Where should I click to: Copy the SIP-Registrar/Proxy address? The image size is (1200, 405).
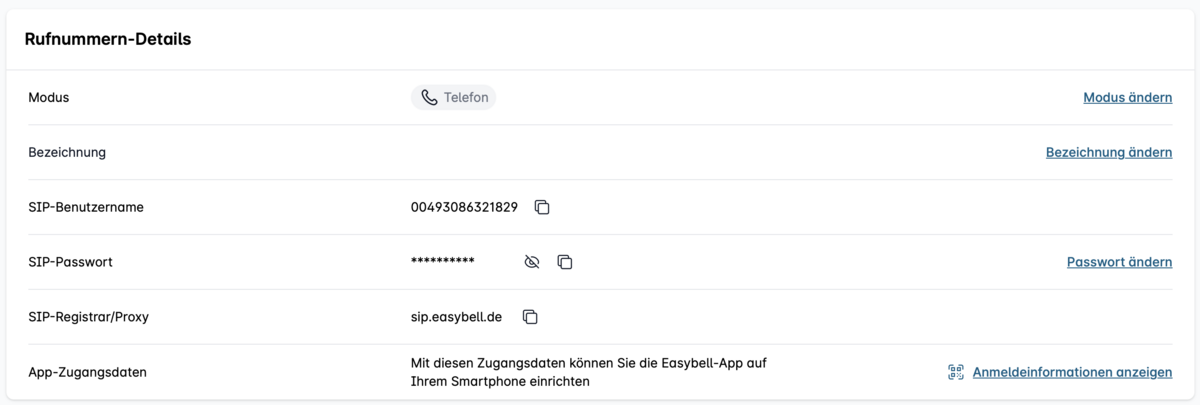tap(530, 317)
